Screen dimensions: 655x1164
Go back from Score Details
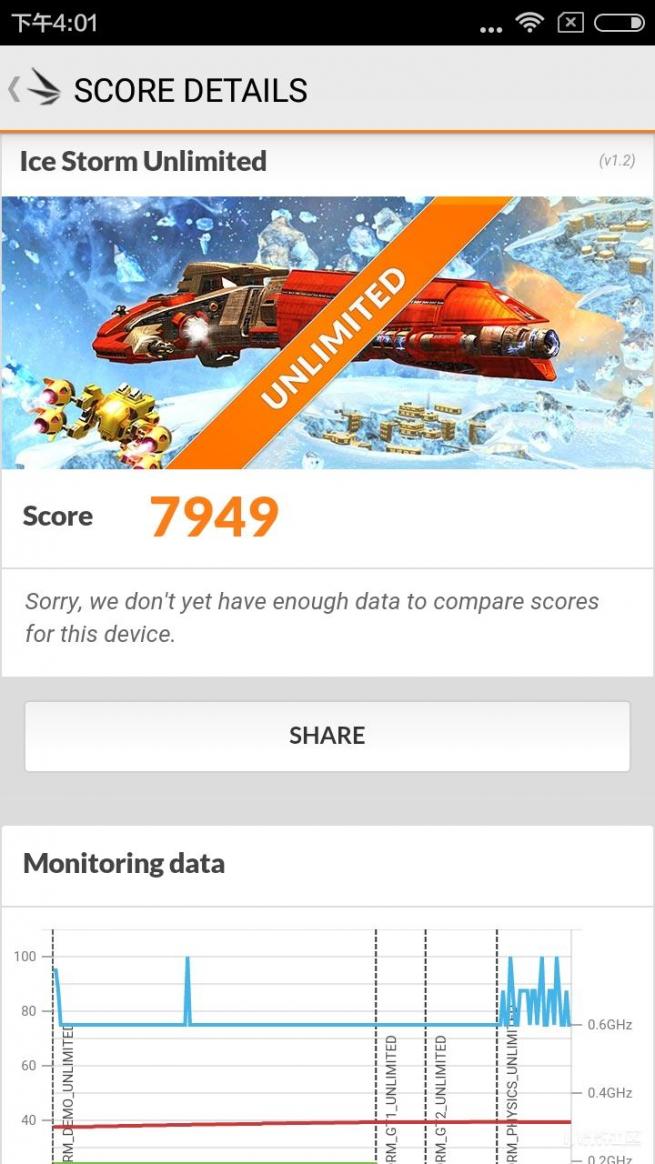click(32, 90)
